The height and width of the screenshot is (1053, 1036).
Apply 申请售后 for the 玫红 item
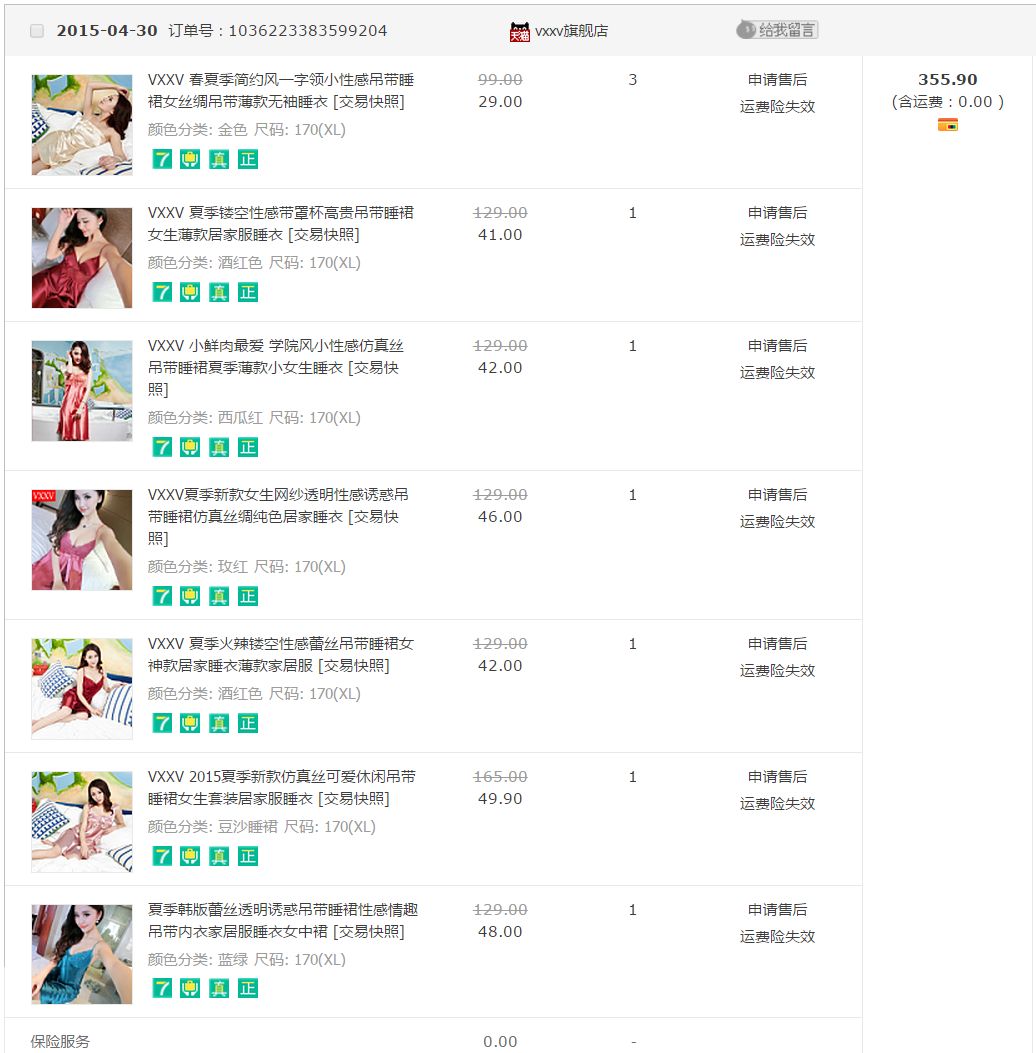tap(777, 495)
